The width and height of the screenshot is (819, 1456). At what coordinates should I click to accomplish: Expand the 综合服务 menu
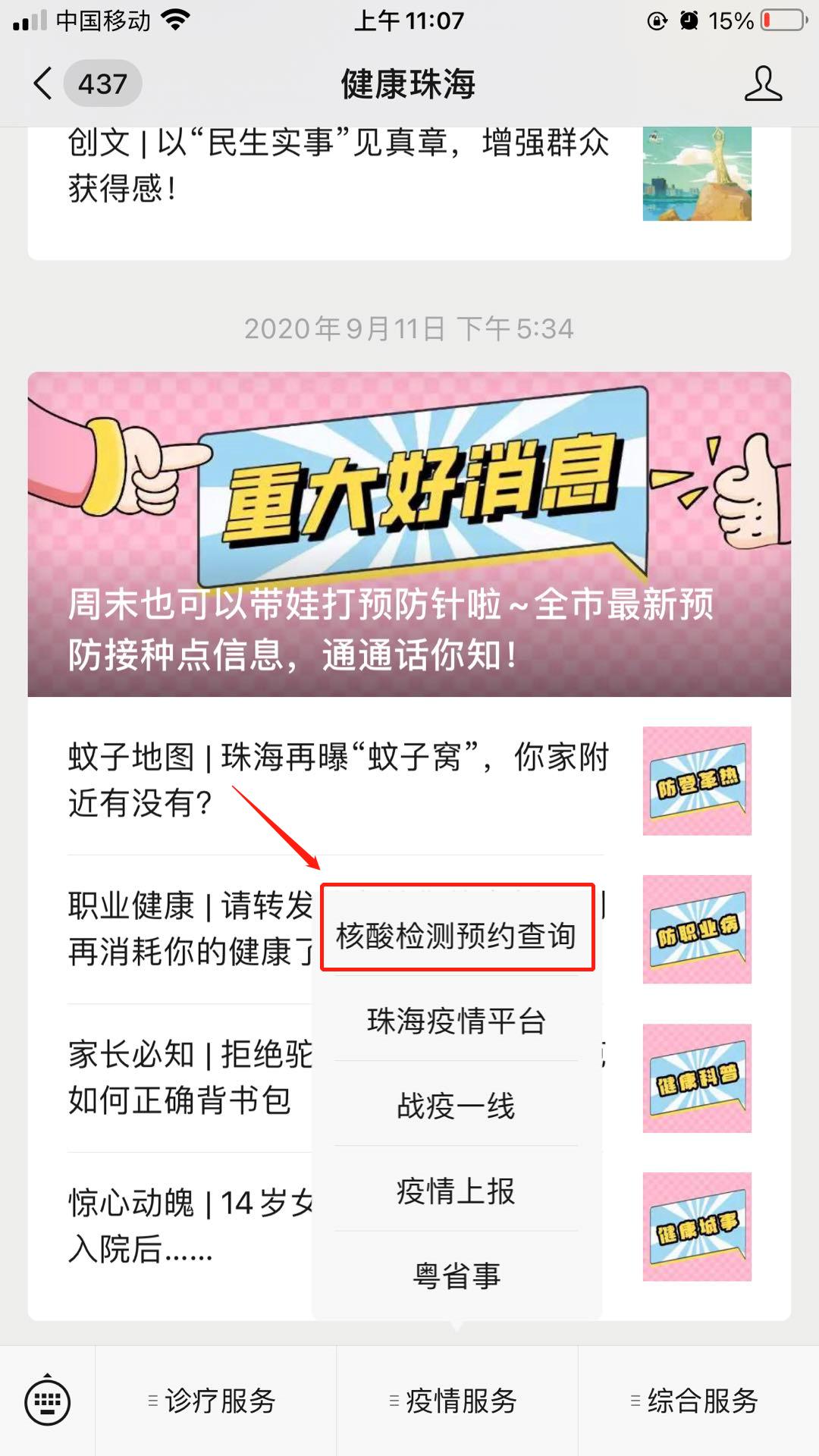698,1401
